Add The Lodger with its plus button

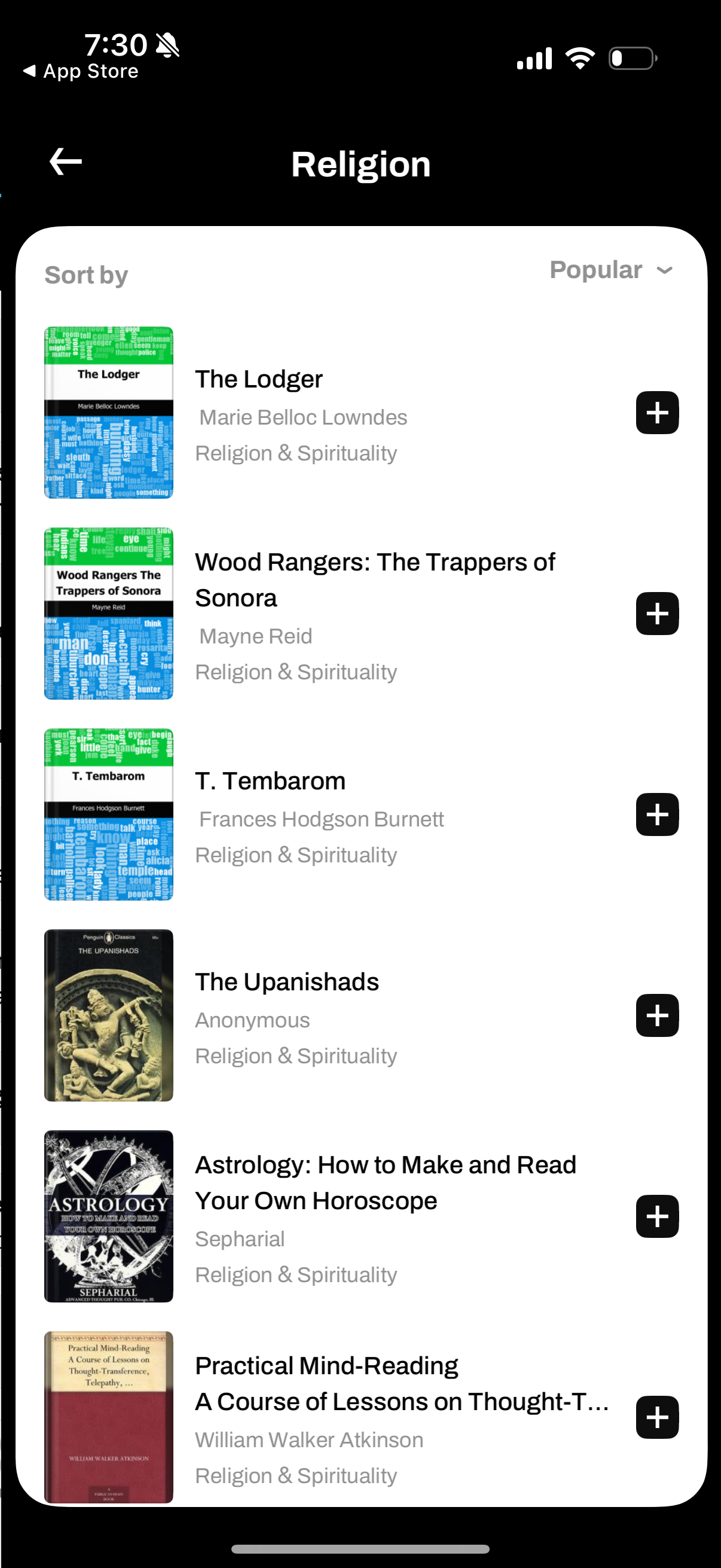656,413
